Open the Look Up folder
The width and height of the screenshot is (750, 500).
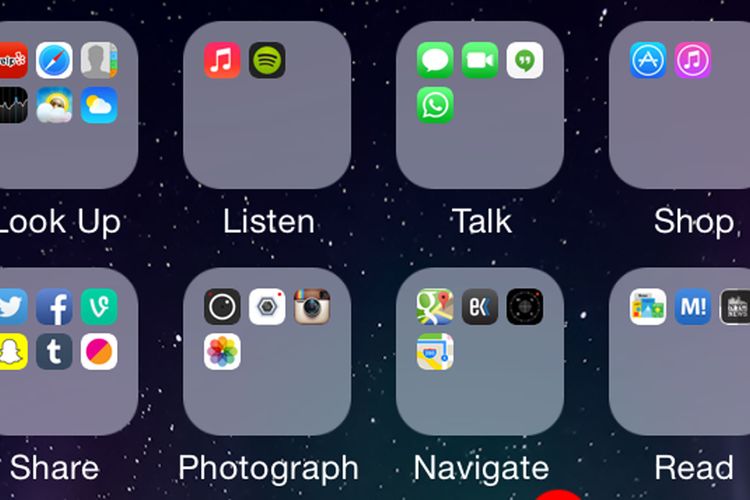point(60,105)
